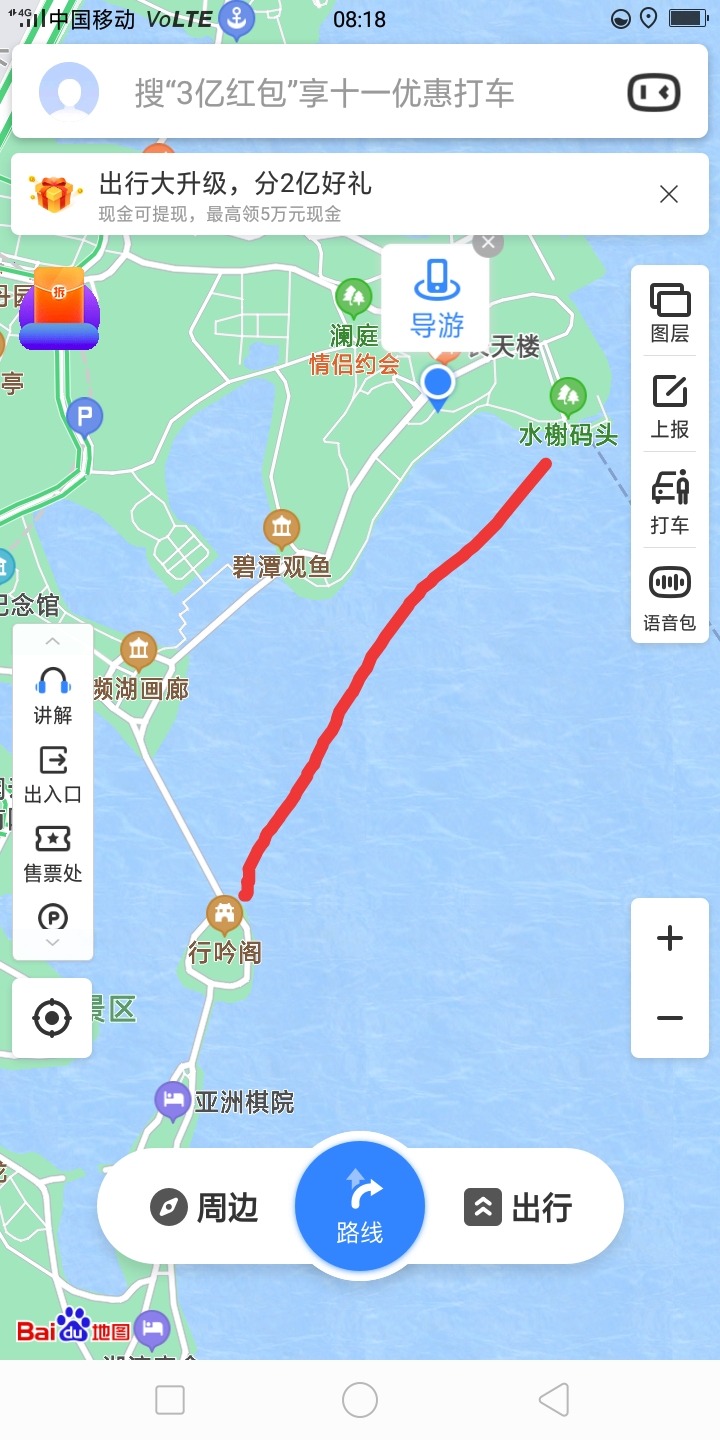Tap 上报 to report an issue
The image size is (720, 1440).
point(670,408)
